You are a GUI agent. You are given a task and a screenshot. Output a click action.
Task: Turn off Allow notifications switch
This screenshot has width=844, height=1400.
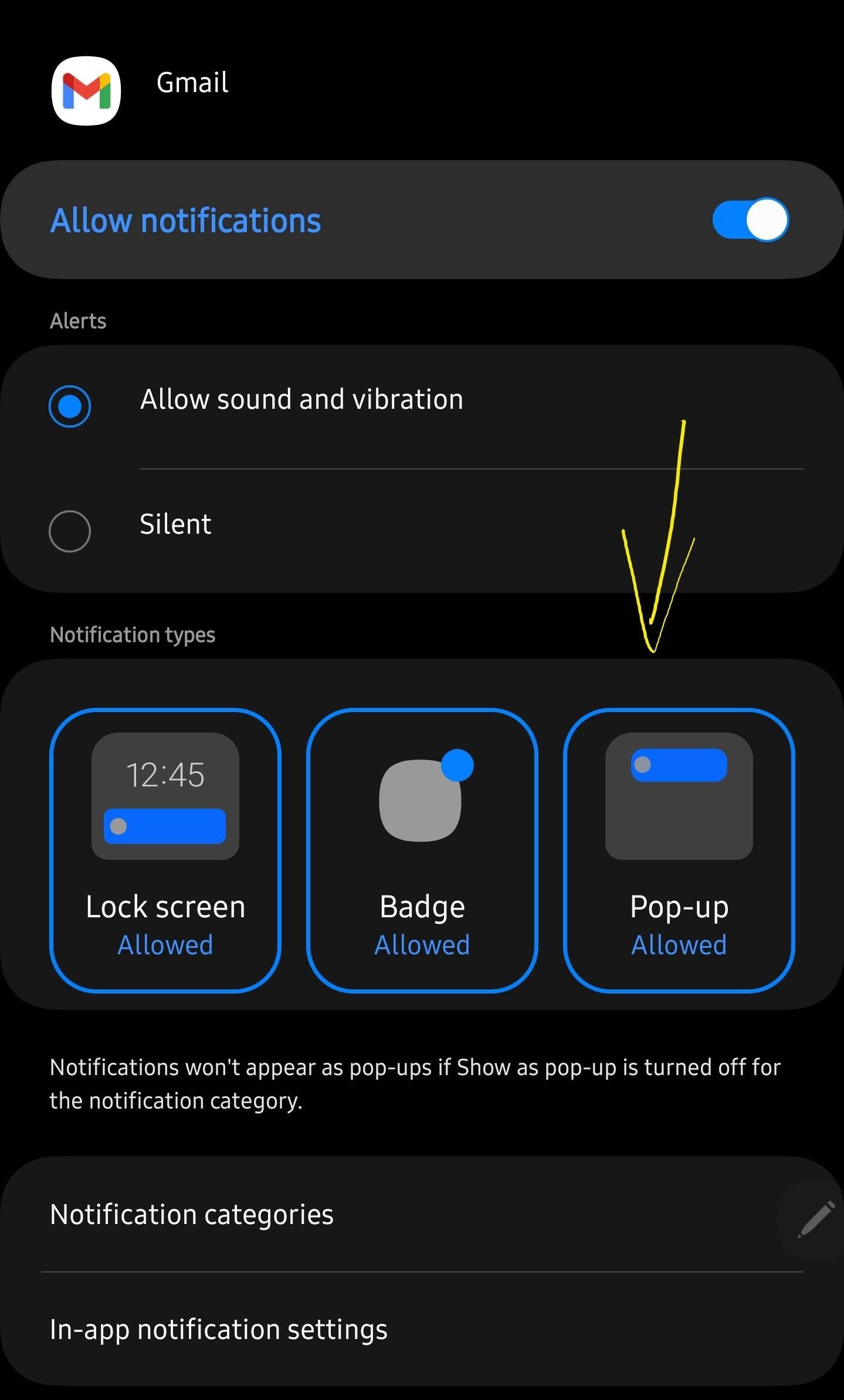coord(750,220)
